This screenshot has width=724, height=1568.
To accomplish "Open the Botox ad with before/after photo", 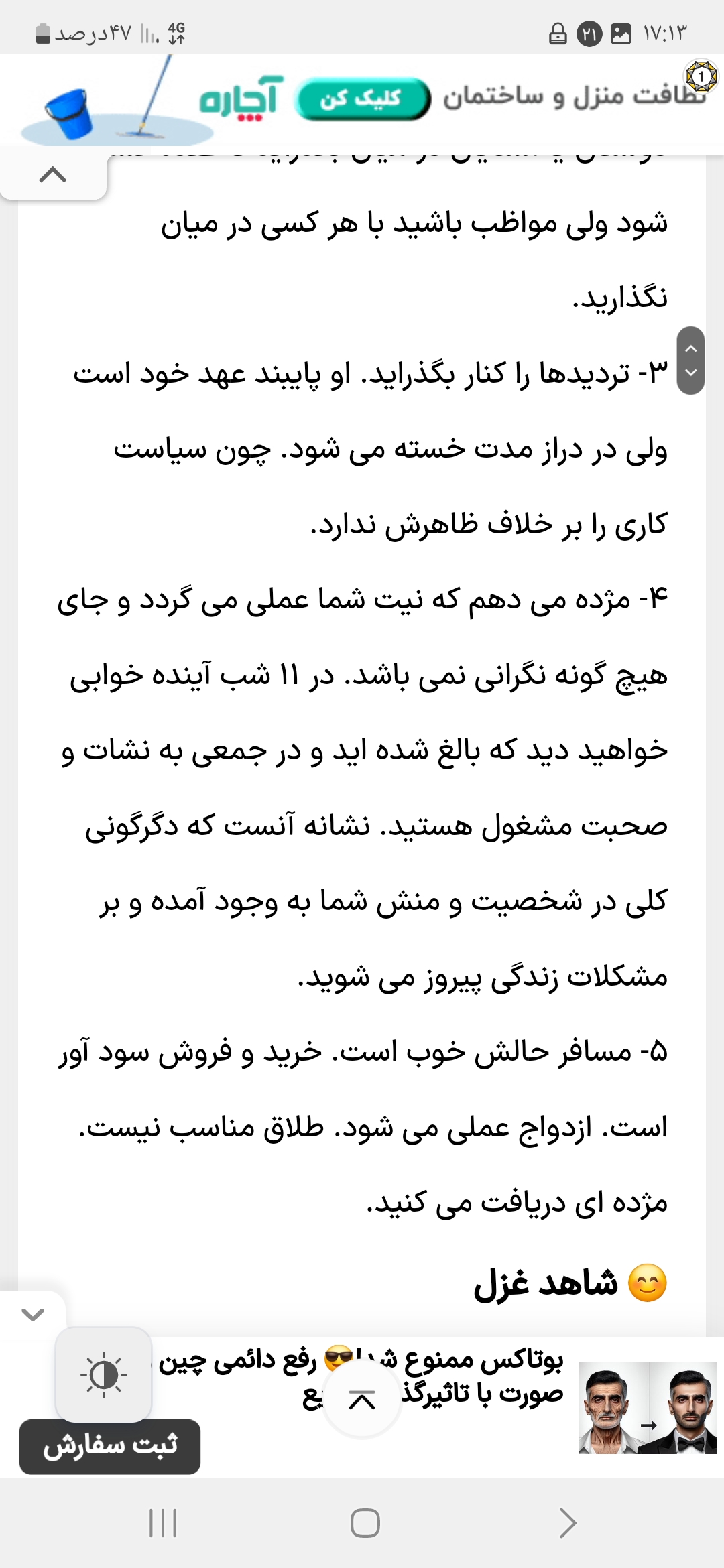I will [647, 1407].
